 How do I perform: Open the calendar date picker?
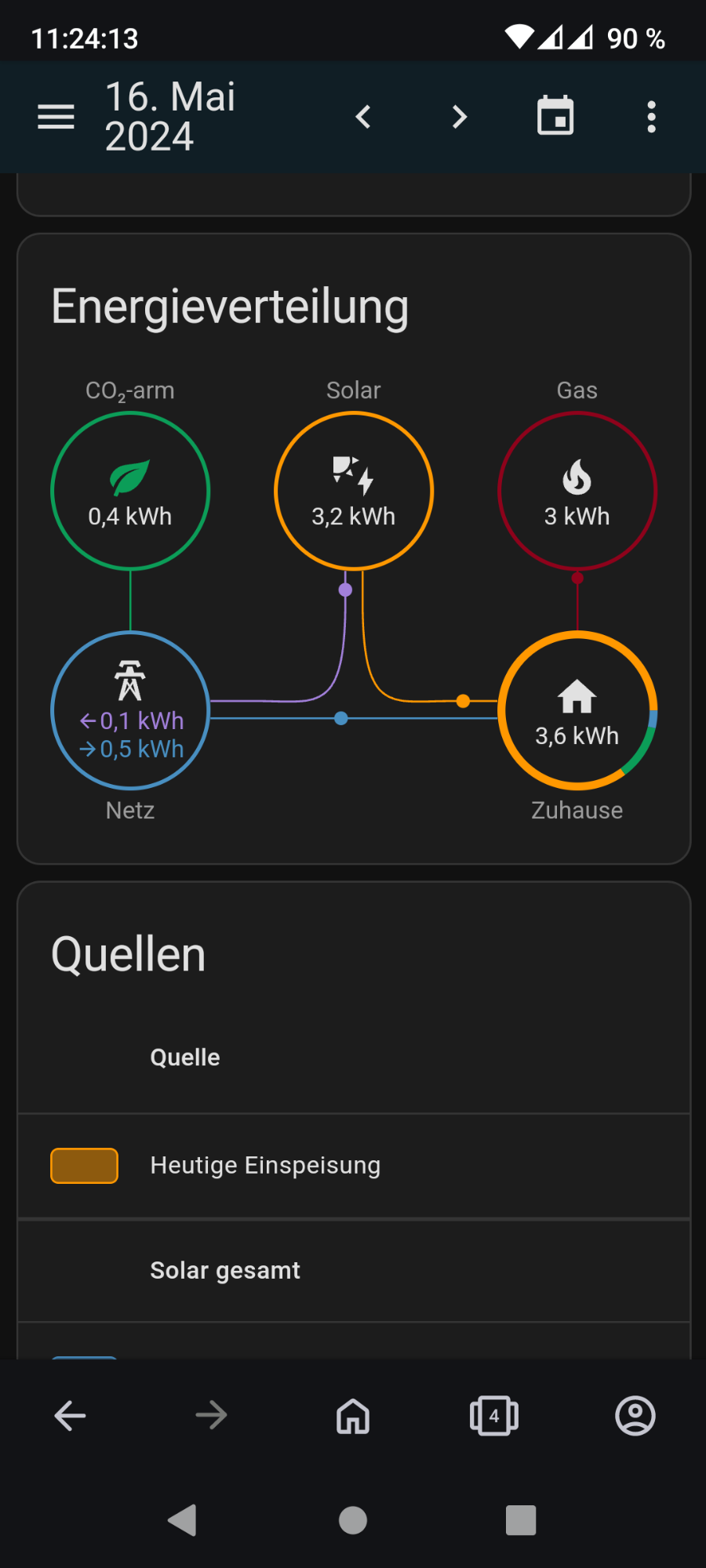(x=555, y=117)
